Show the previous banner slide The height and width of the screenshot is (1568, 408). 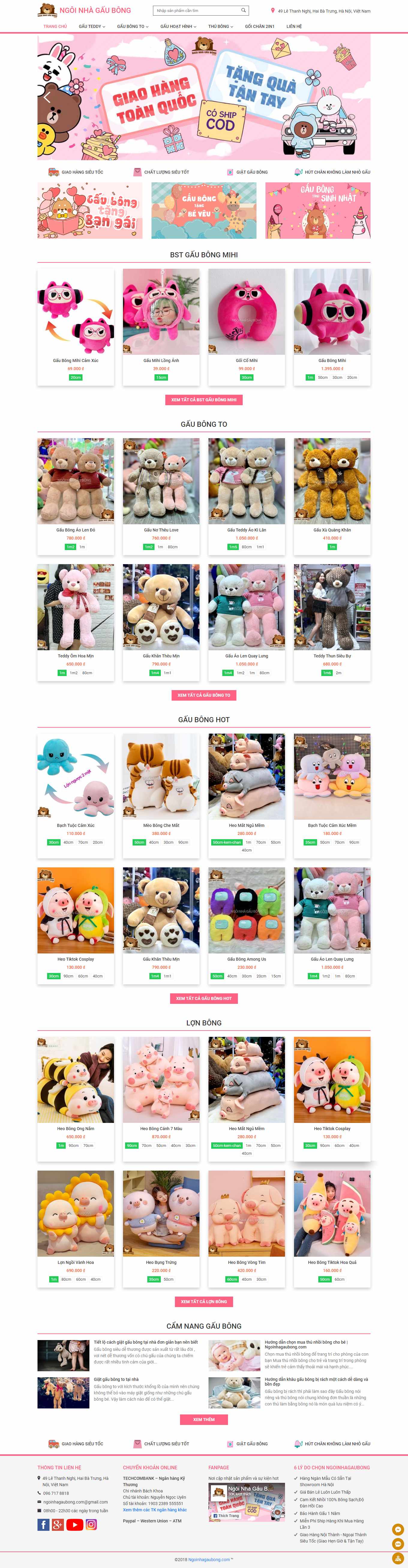[x=47, y=97]
